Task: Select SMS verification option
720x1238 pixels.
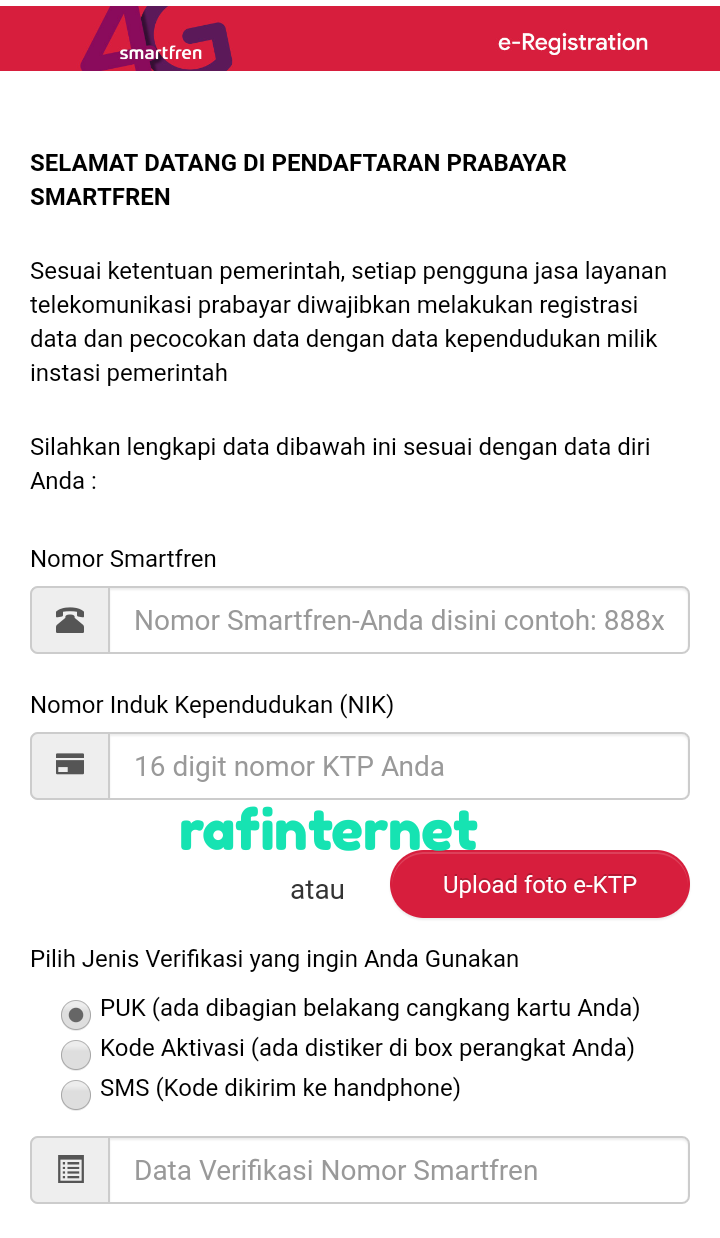Action: [x=76, y=1094]
